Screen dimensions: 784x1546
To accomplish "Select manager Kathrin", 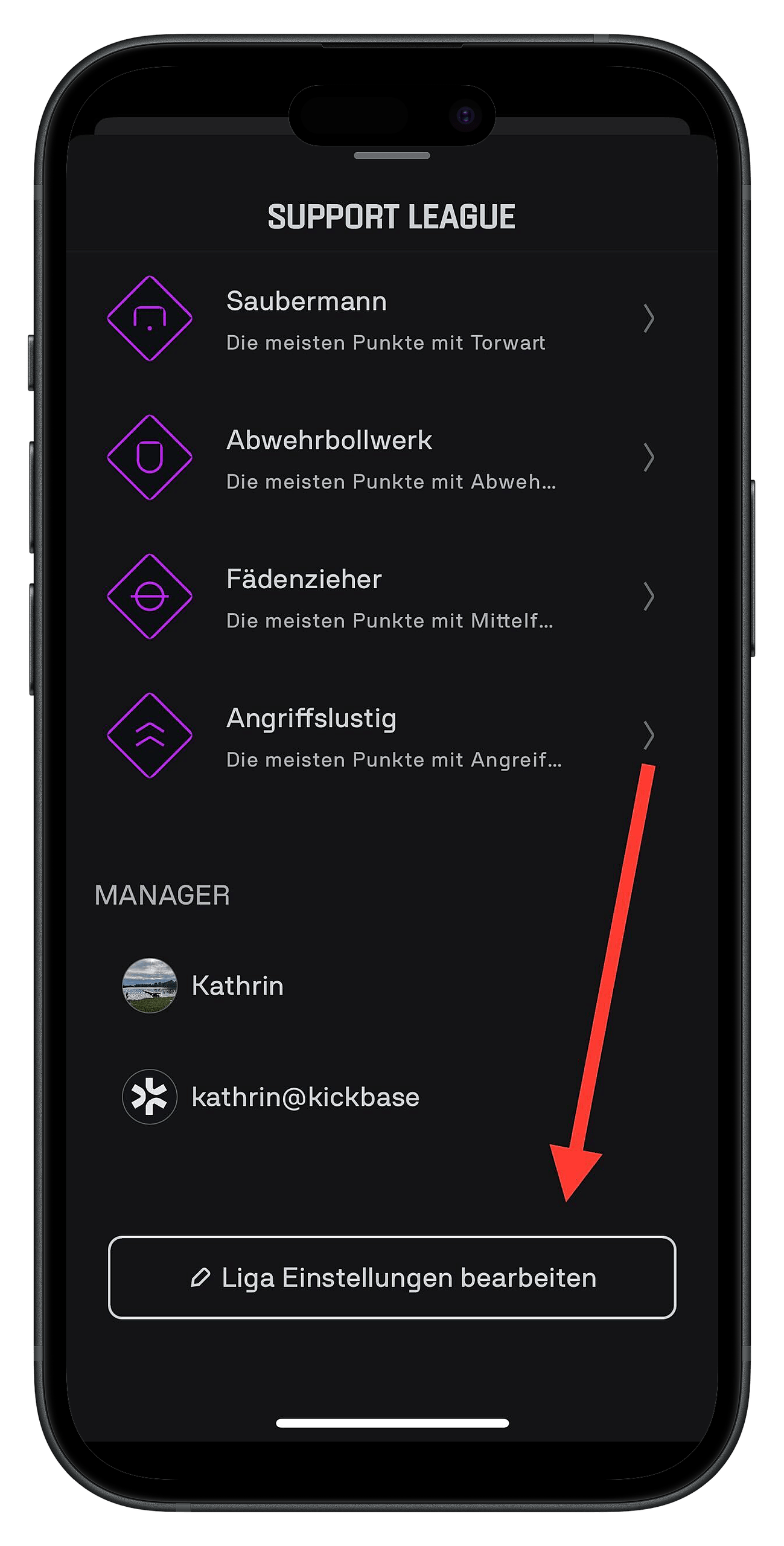I will 237,986.
